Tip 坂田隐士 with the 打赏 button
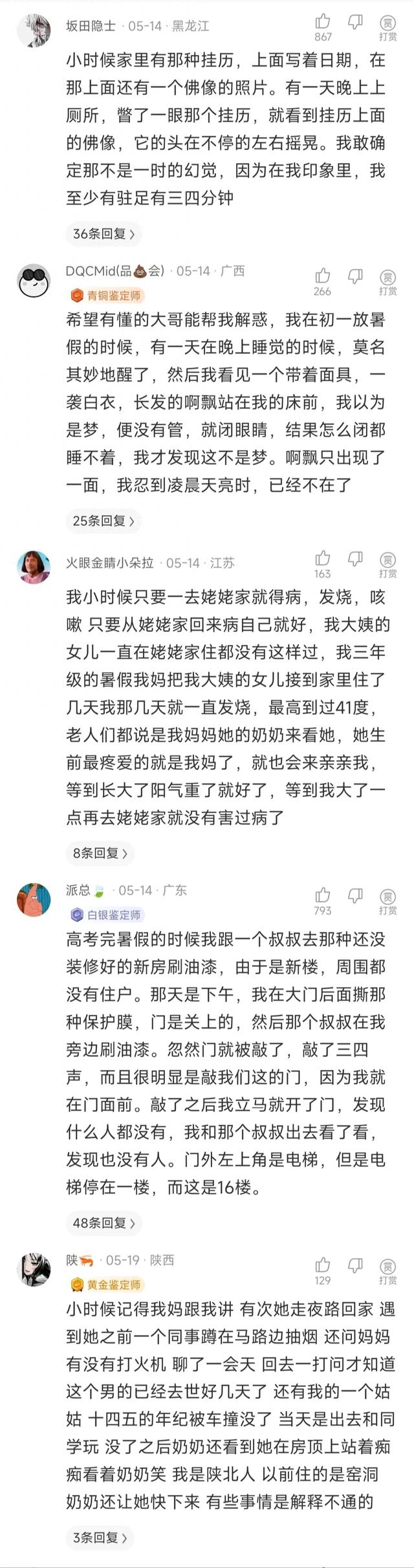This screenshot has height=1568, width=414. (x=387, y=28)
